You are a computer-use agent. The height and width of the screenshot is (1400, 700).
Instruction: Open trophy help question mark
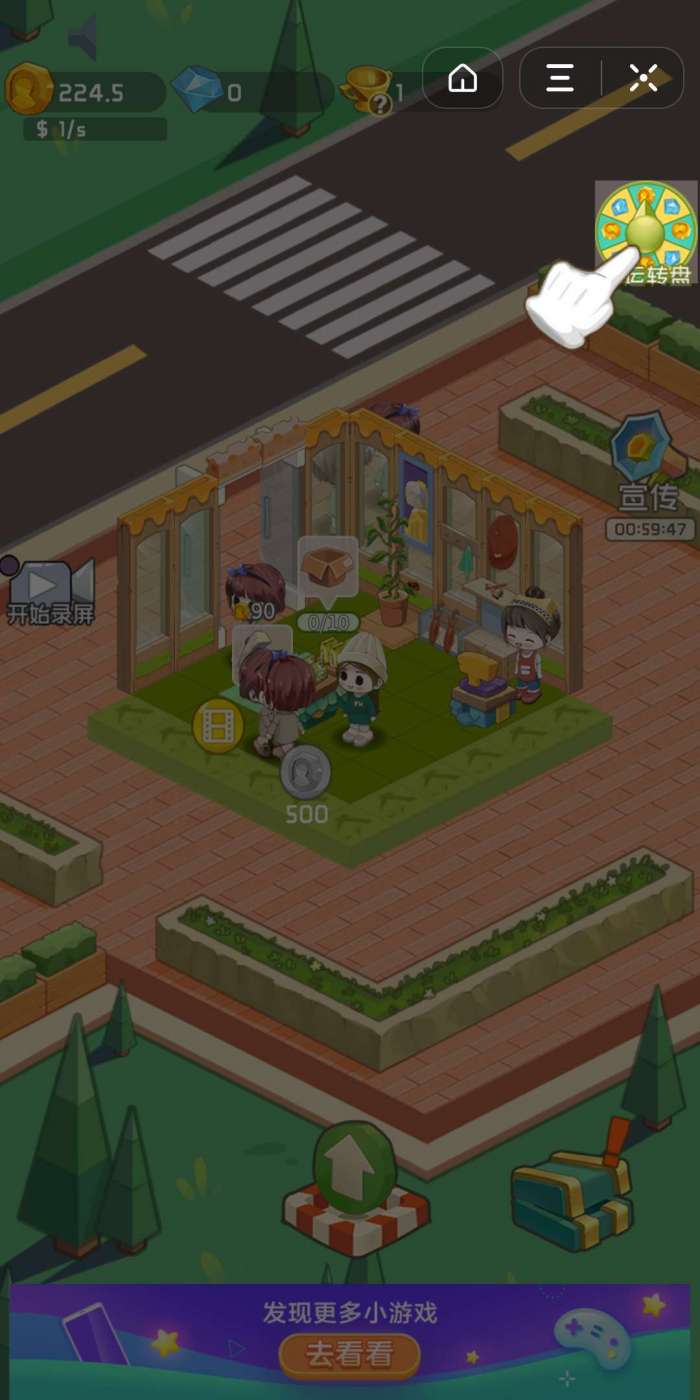[380, 104]
